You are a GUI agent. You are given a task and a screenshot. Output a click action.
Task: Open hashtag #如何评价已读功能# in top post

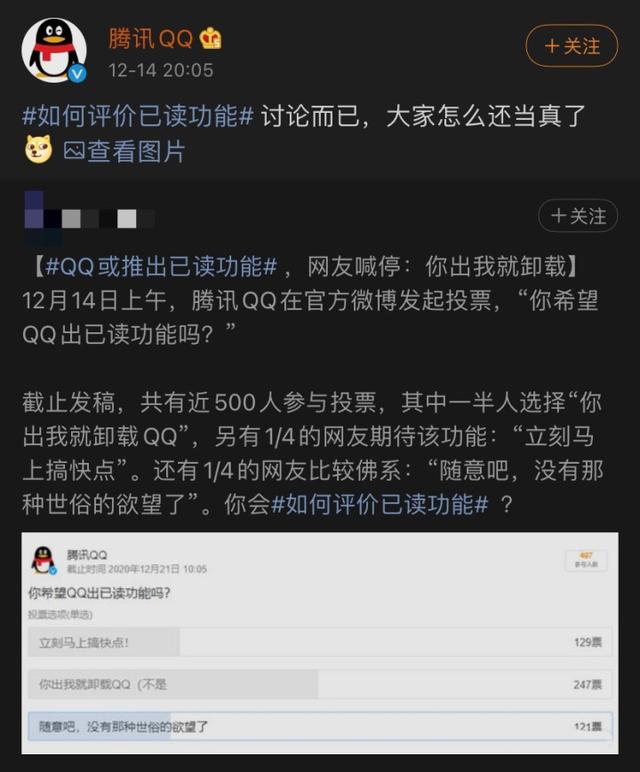tap(138, 115)
